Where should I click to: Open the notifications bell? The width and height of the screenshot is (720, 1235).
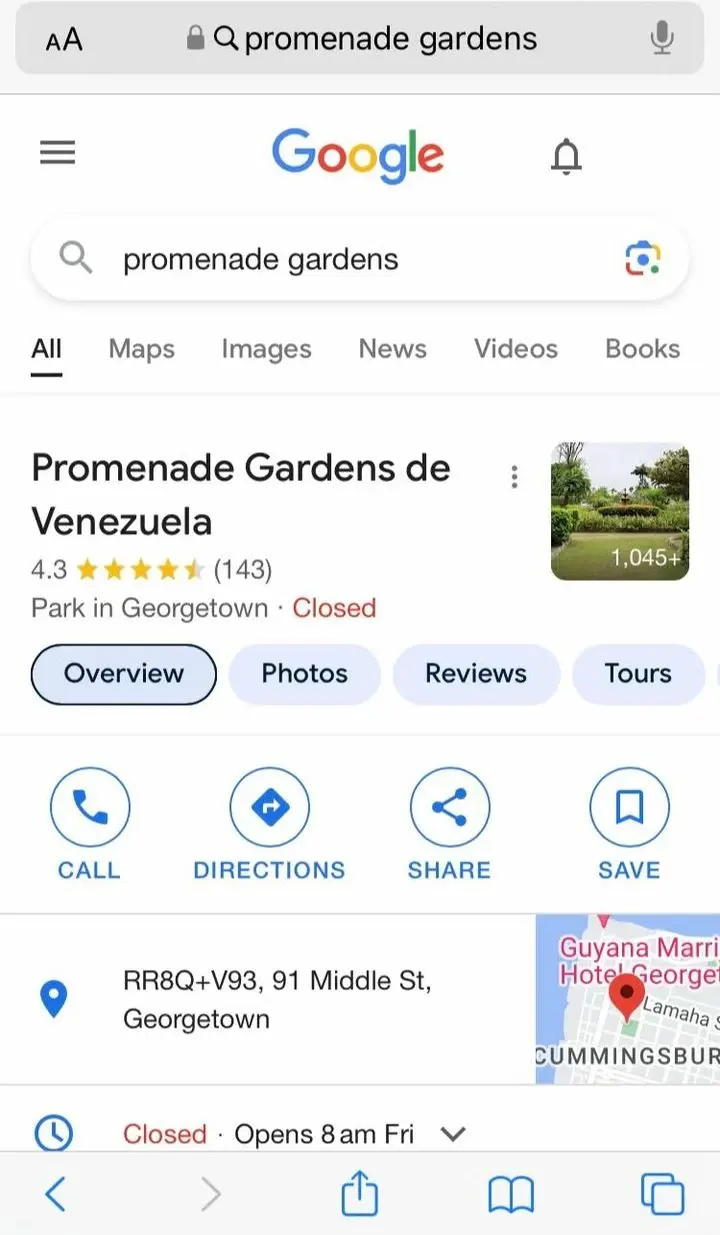tap(566, 156)
